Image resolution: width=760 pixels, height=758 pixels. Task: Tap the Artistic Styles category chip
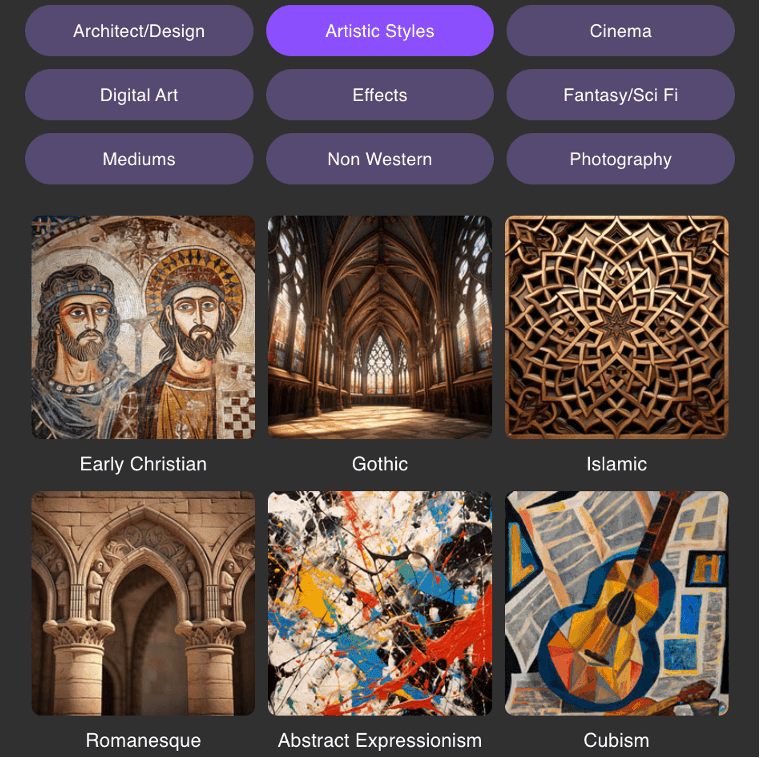[x=380, y=31]
